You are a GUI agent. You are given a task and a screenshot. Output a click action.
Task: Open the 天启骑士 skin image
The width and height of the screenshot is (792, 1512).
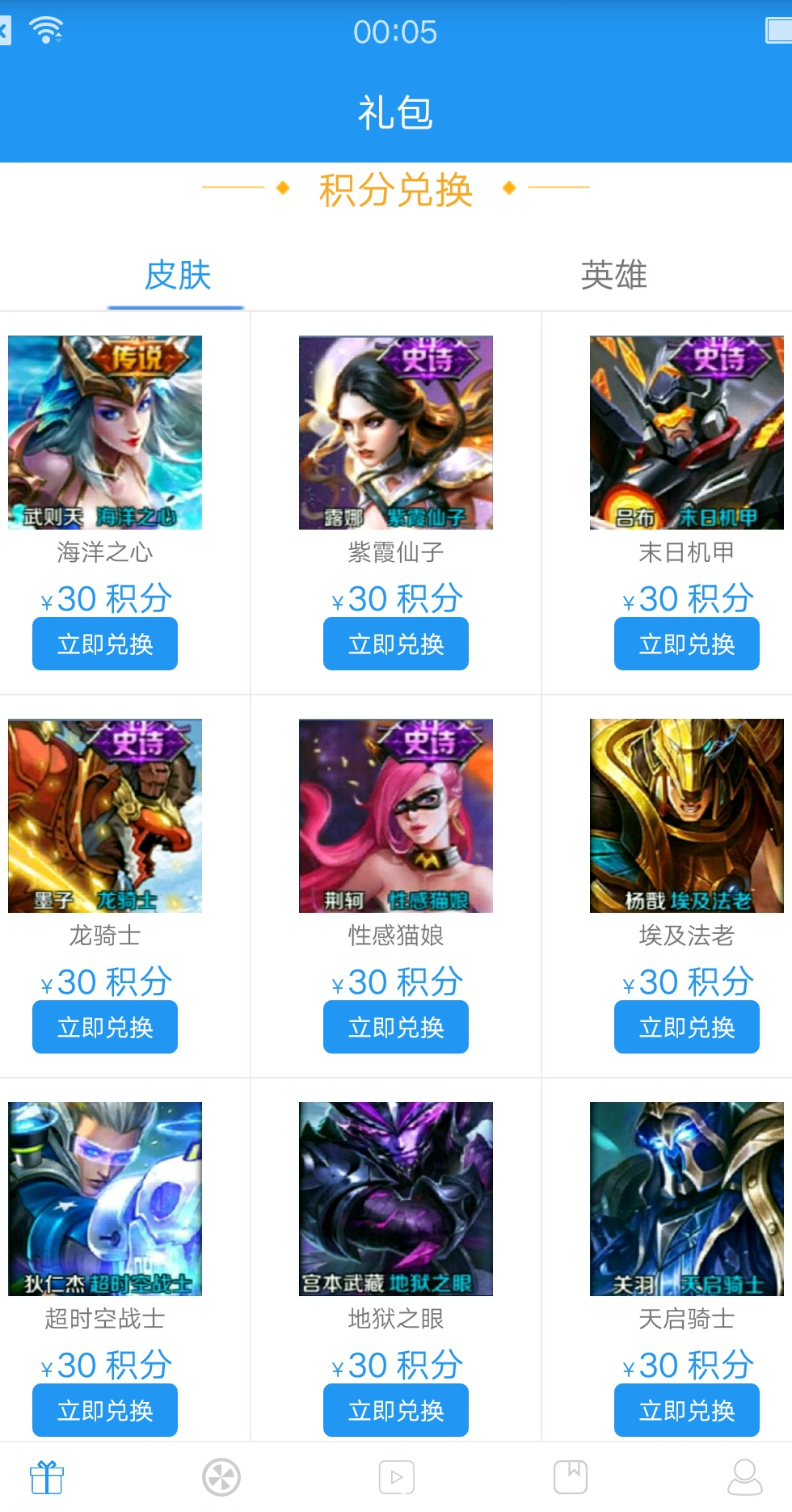pyautogui.click(x=687, y=1199)
